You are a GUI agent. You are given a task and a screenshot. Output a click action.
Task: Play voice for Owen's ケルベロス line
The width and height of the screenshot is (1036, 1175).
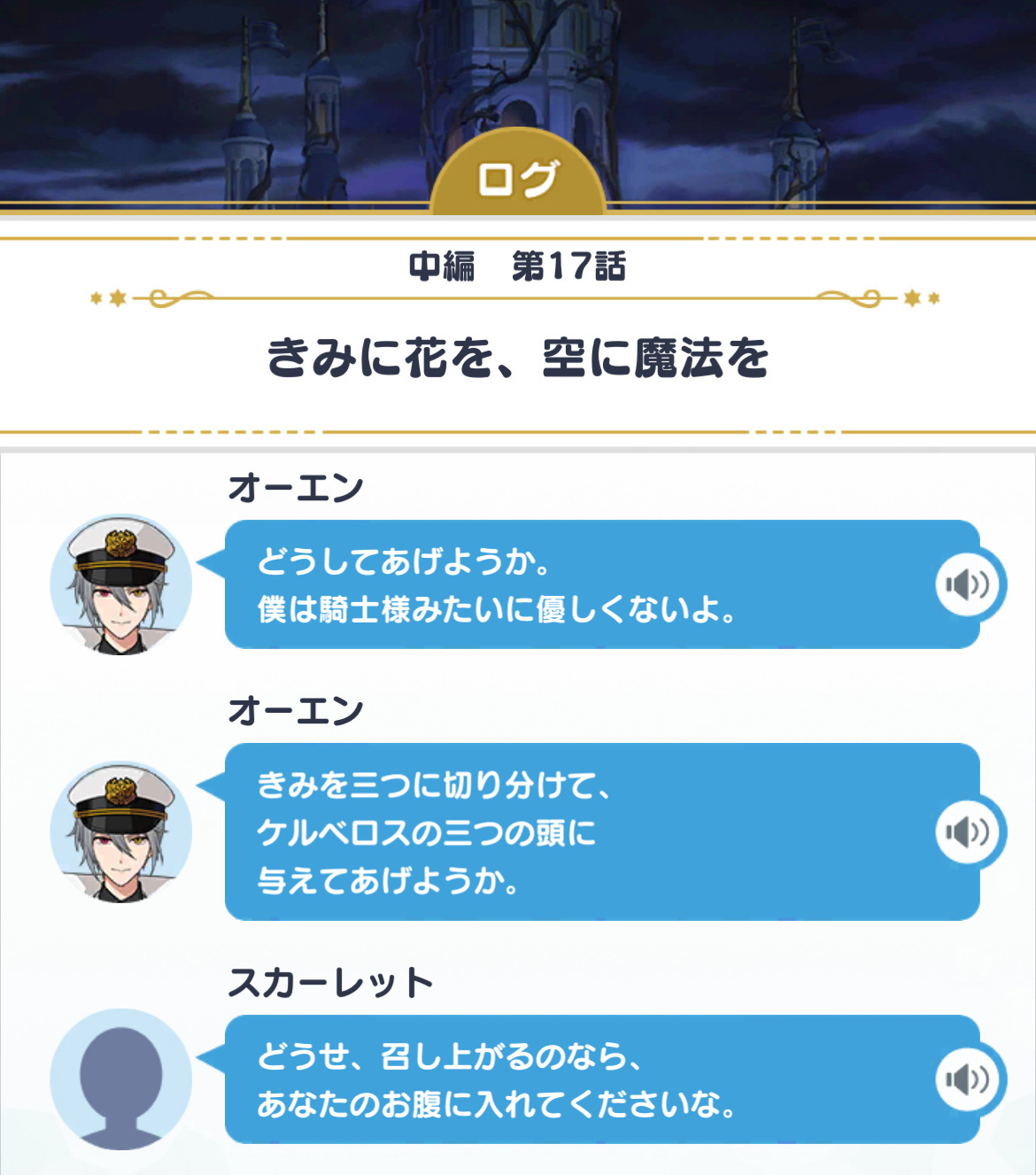point(967,831)
